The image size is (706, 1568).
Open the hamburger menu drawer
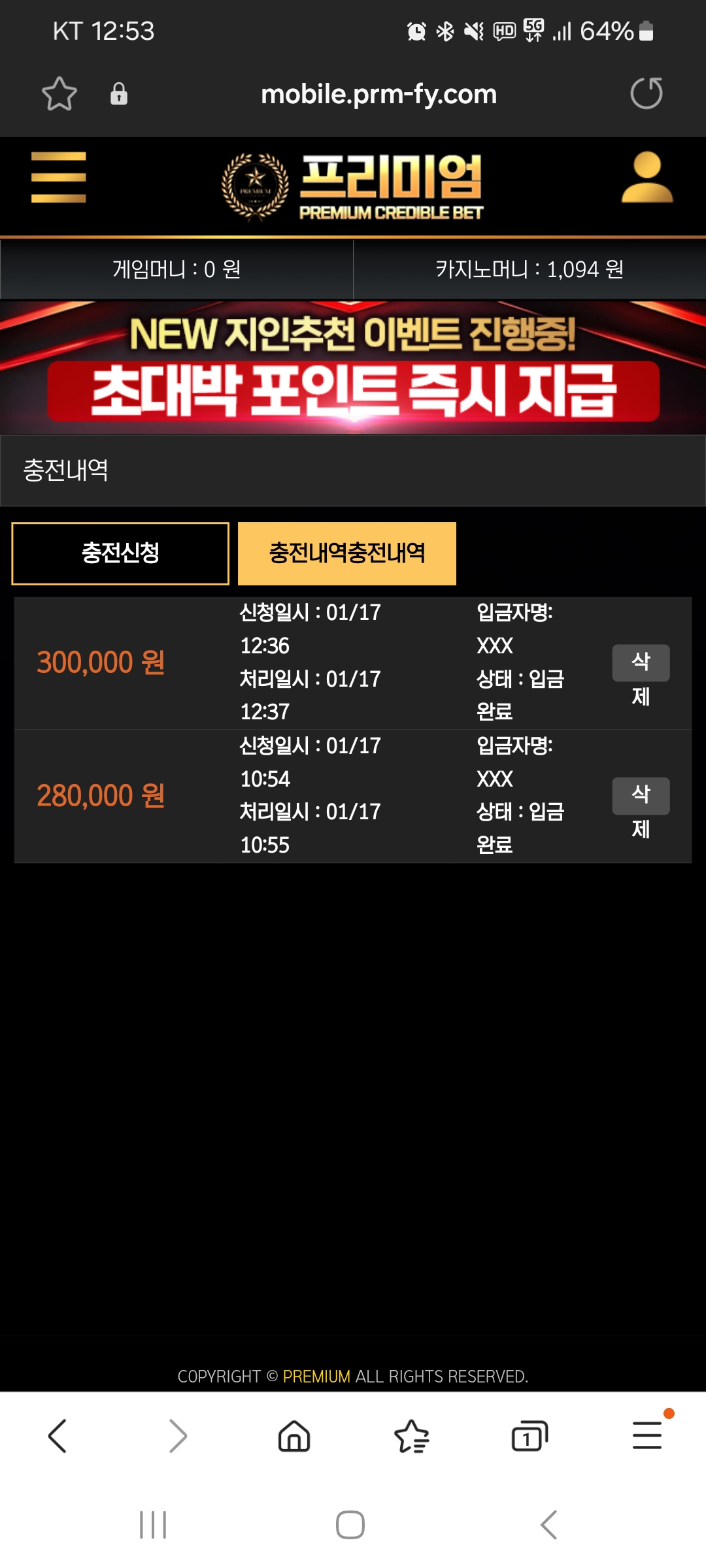[58, 178]
